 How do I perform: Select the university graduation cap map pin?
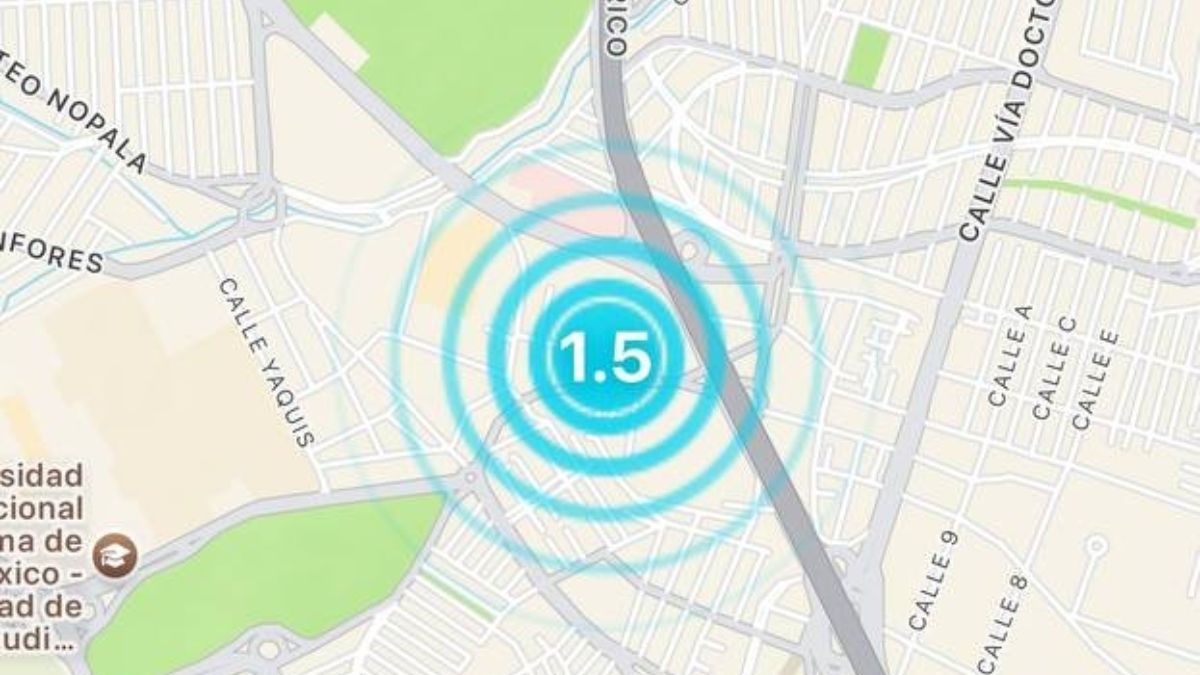tap(115, 553)
